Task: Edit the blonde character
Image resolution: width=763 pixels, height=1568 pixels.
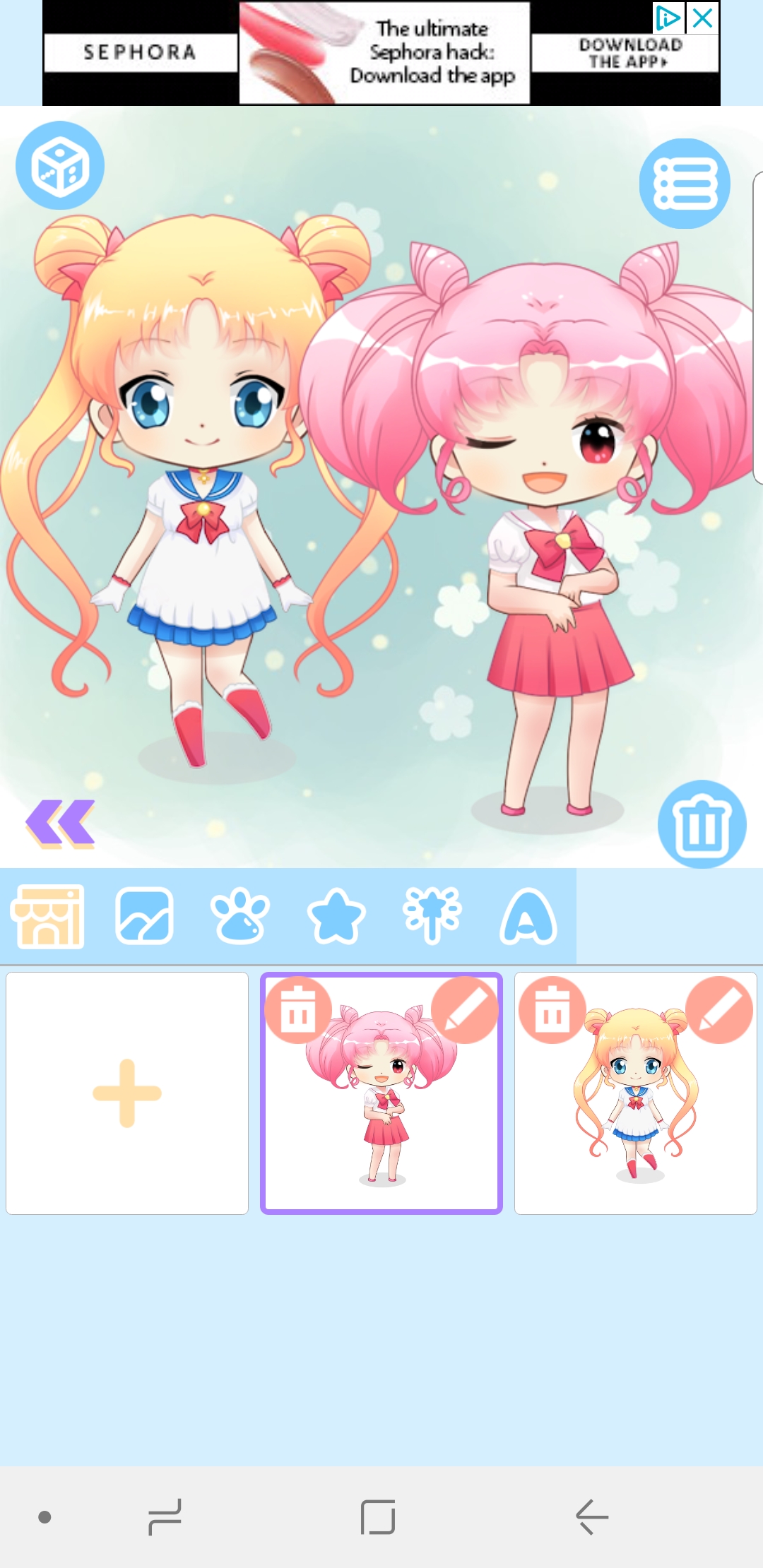Action: click(719, 1010)
